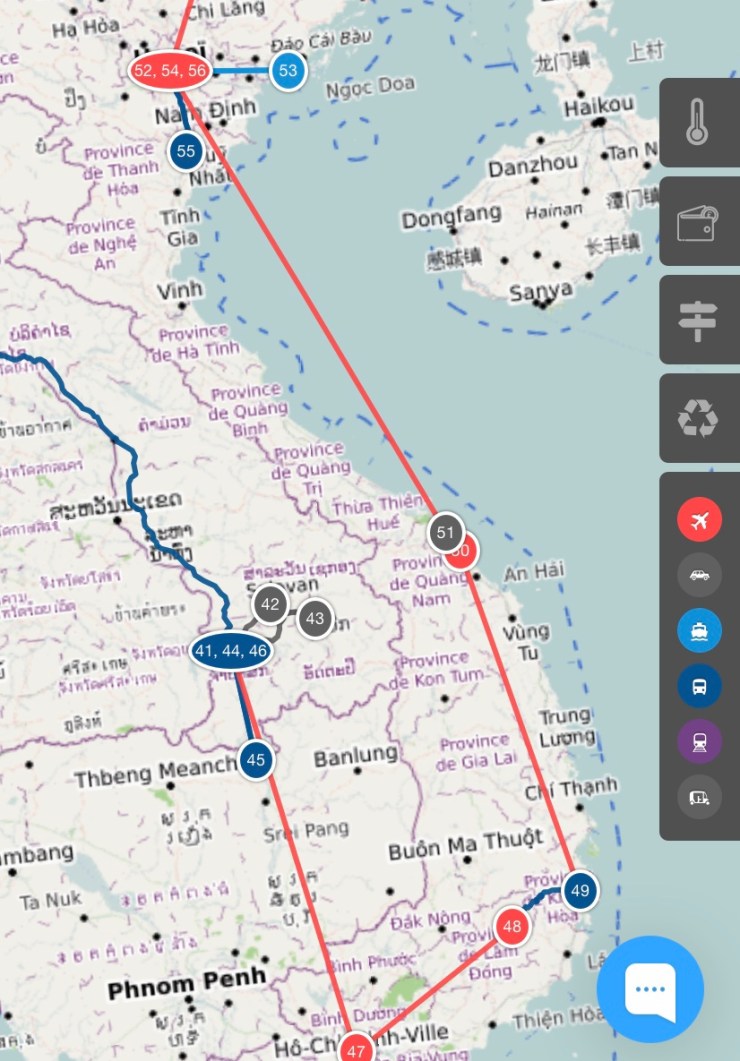Image resolution: width=740 pixels, height=1061 pixels.
Task: Select stop marker 47
Action: click(x=356, y=1049)
